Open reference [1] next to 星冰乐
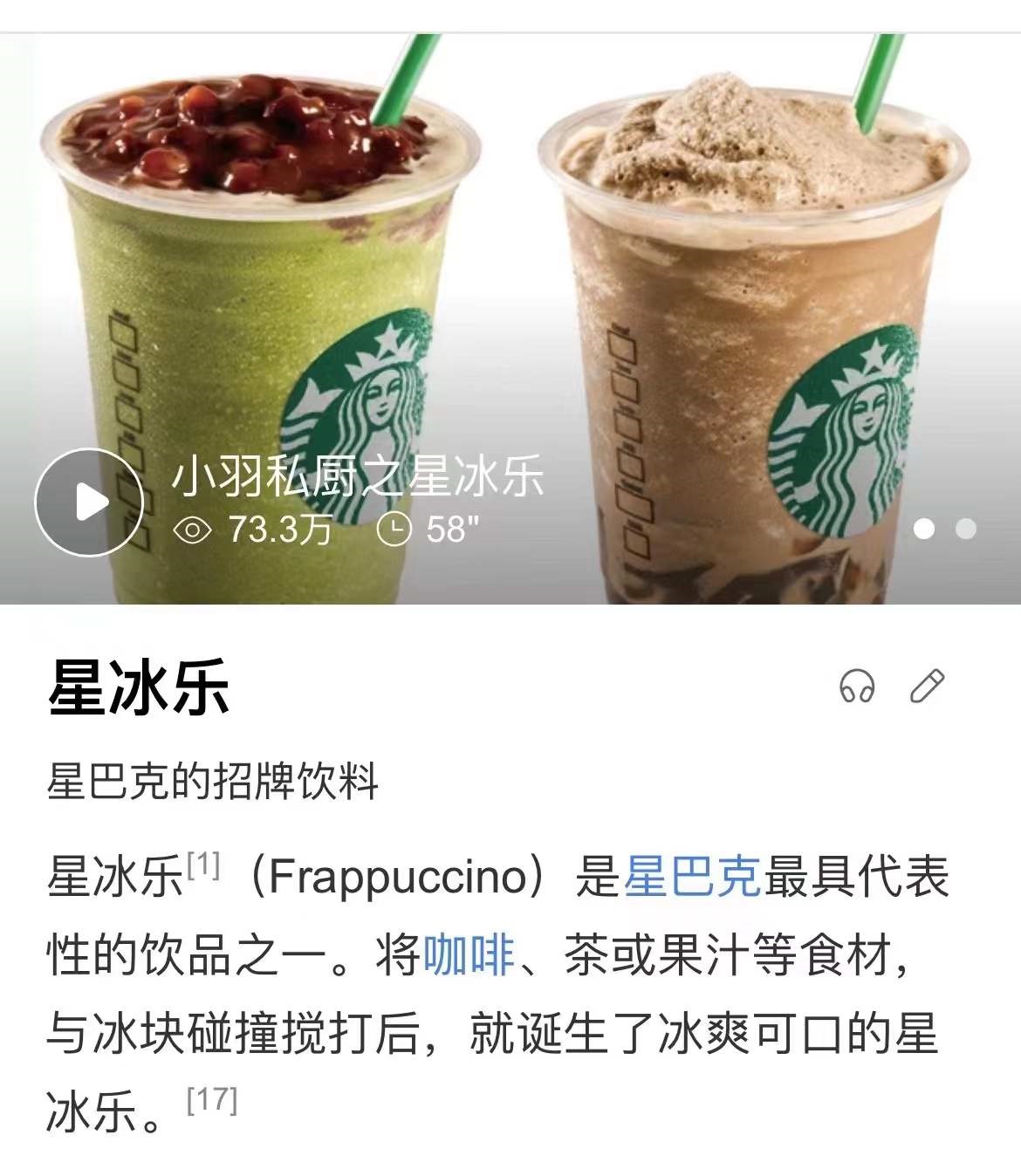The image size is (1021, 1176). pos(203,865)
